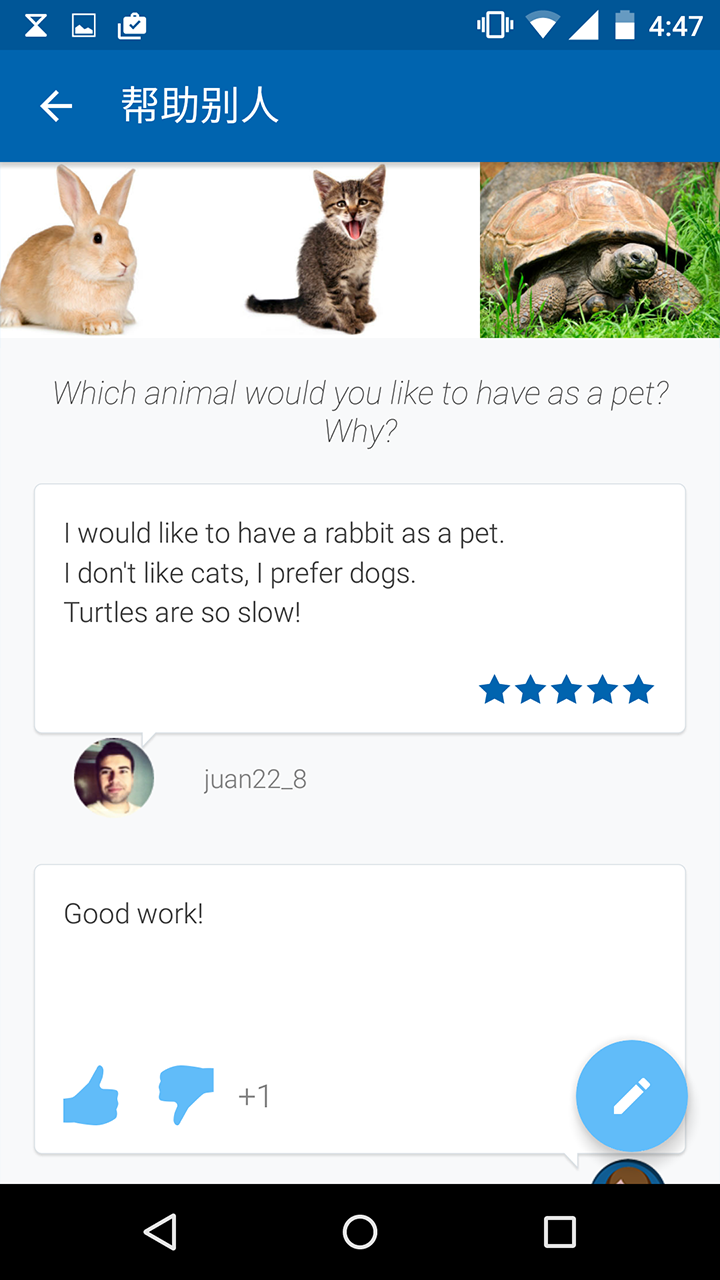The width and height of the screenshot is (720, 1280).
Task: Go back from the 帮助别人 screen
Action: (56, 106)
